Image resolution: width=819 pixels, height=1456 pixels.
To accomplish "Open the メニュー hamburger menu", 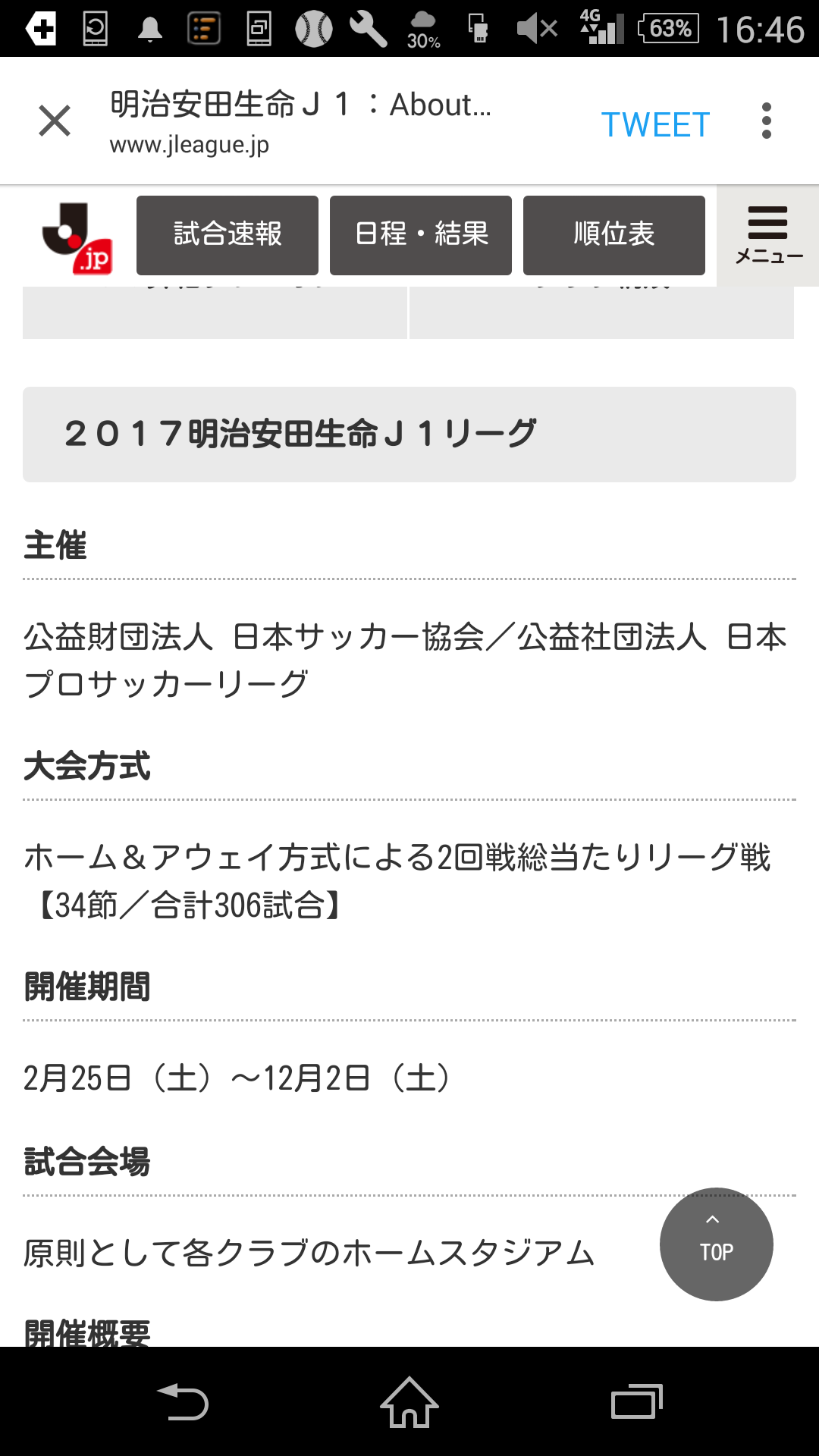I will 768,235.
